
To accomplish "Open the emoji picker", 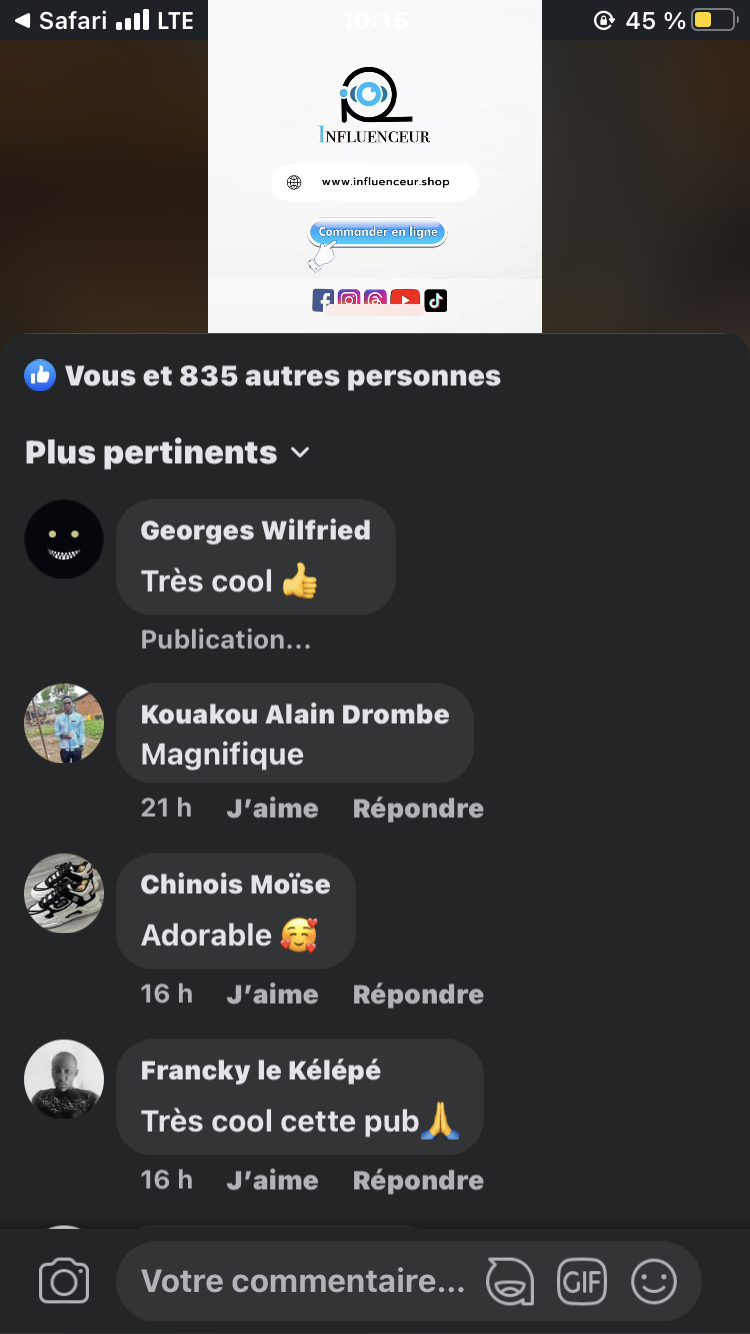I will (x=654, y=1282).
